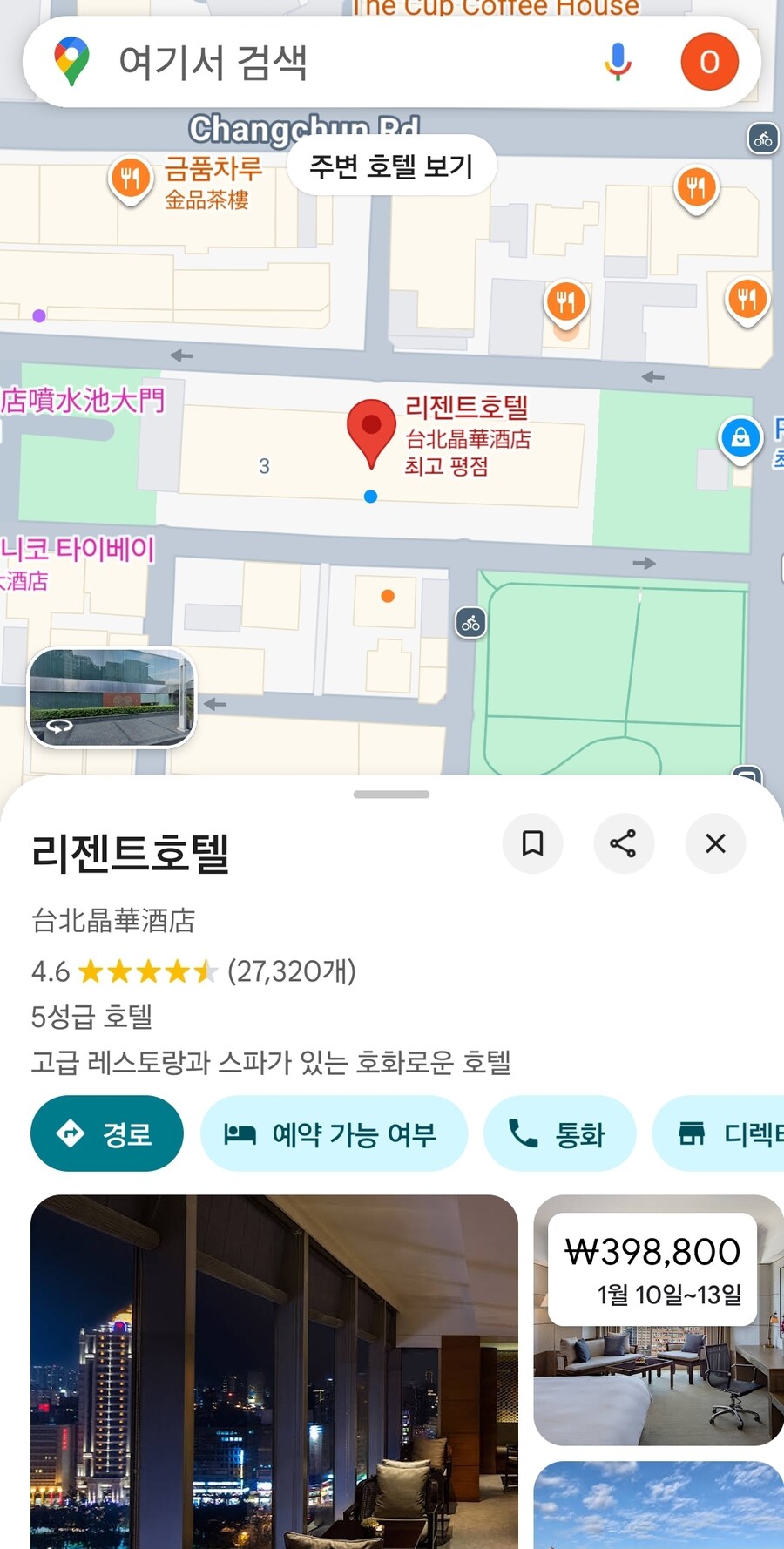Screen dimensions: 784x1549
Task: Tap the Google Maps logo in search bar
Action: (71, 60)
